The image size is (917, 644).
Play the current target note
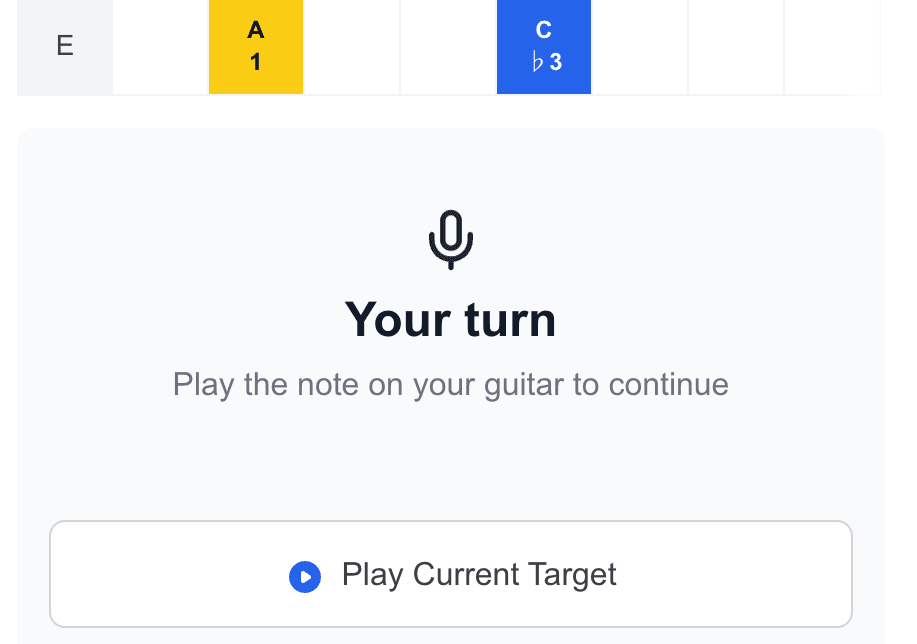(x=451, y=575)
